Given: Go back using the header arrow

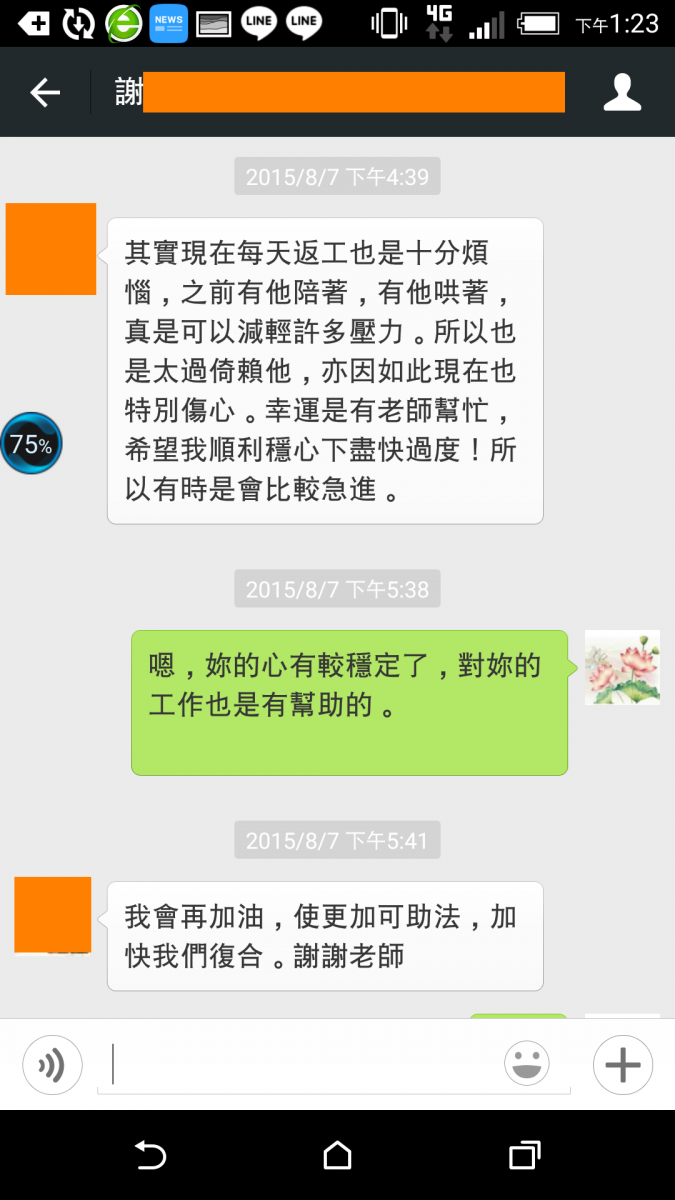Looking at the screenshot, I should click(x=45, y=93).
